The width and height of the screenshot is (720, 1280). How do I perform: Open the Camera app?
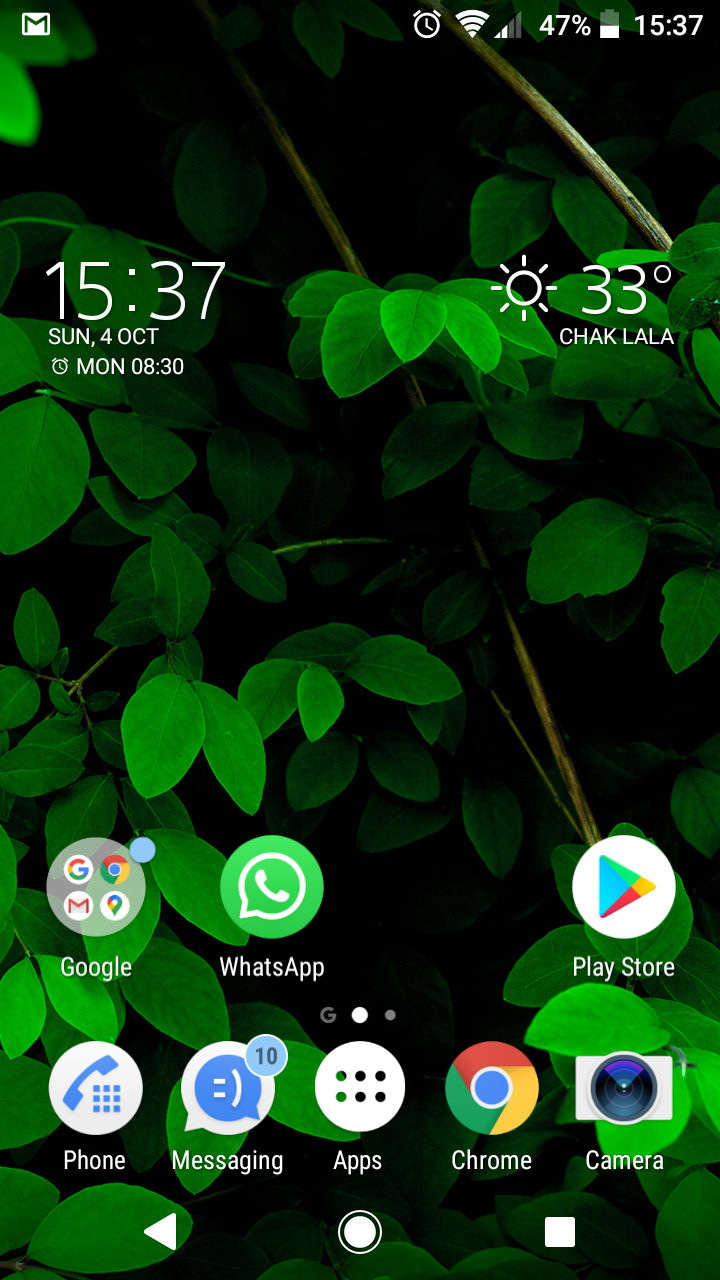pyautogui.click(x=624, y=1088)
